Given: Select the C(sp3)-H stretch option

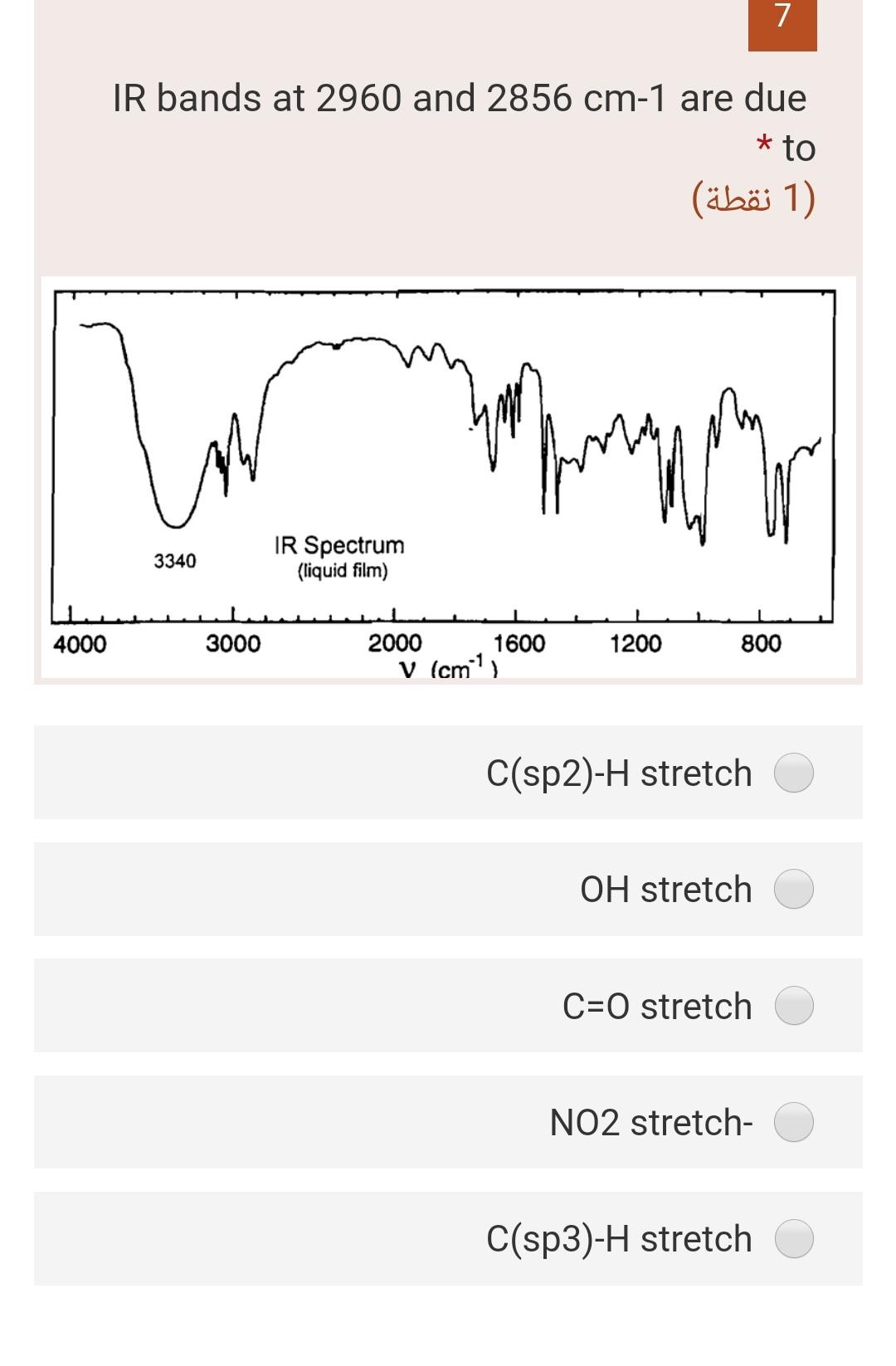Looking at the screenshot, I should coord(794,1238).
